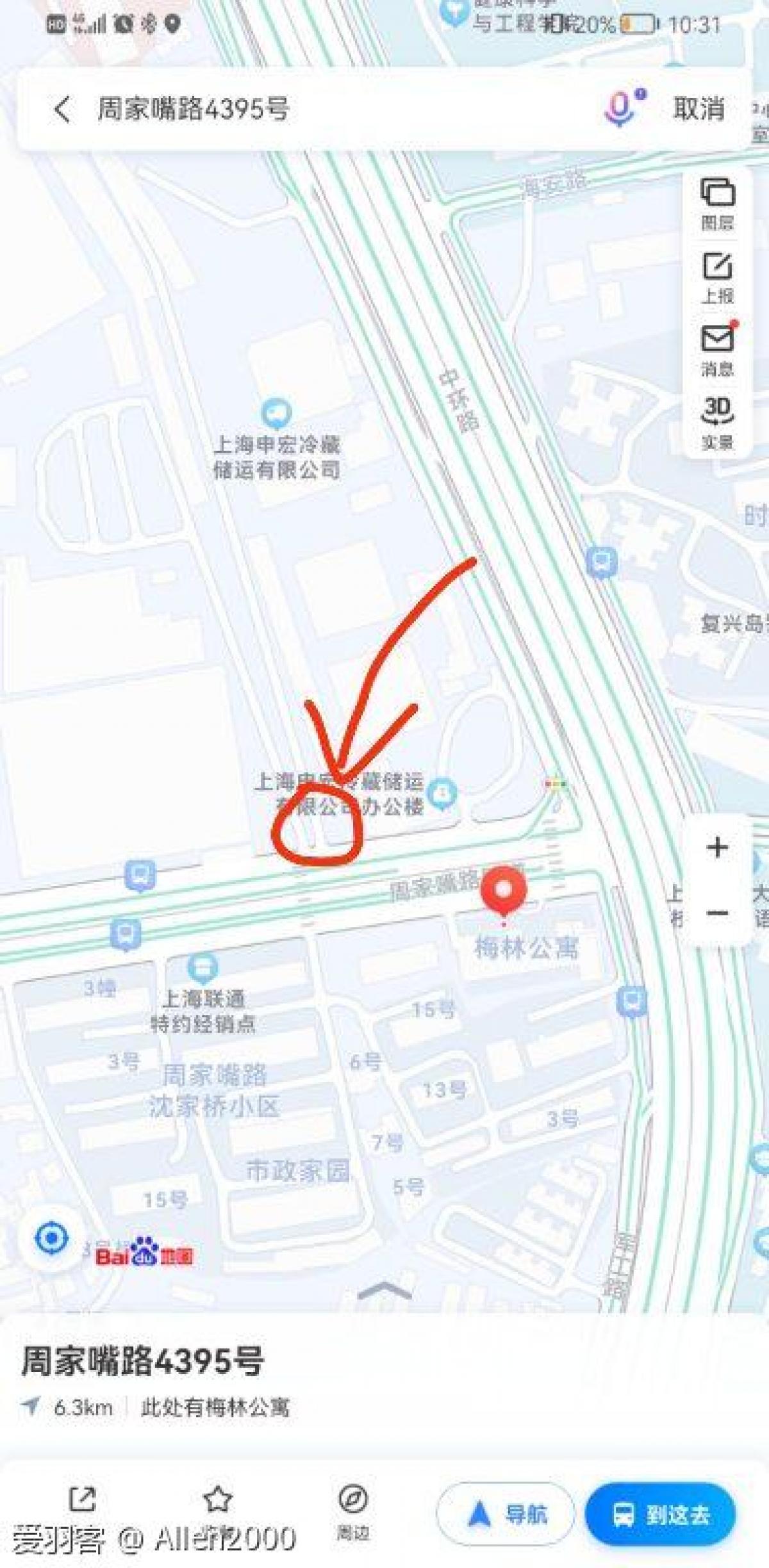Zoom out the map with the minus button

coord(717,913)
